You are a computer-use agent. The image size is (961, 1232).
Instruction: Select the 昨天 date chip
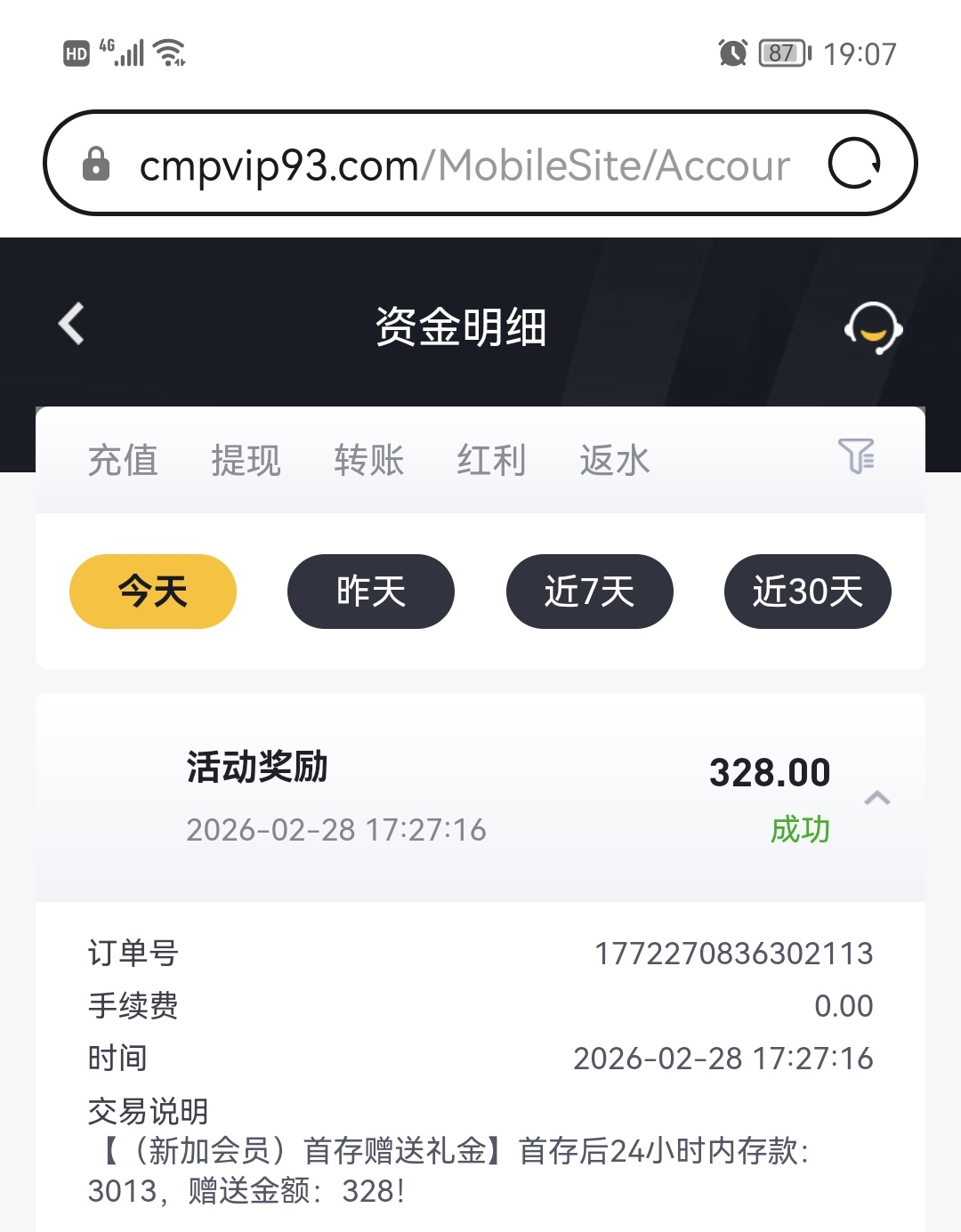tap(371, 592)
